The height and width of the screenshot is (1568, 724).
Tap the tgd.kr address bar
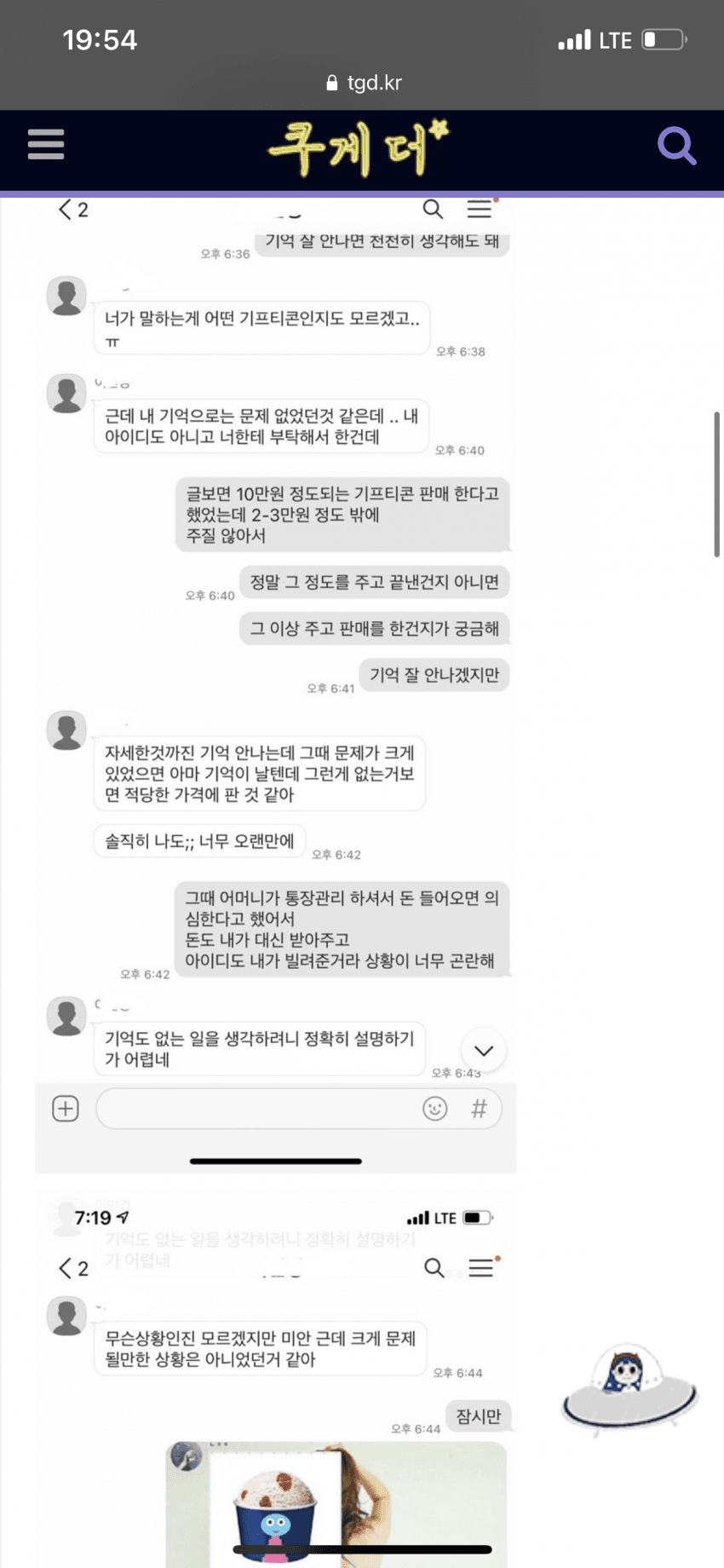(x=364, y=83)
